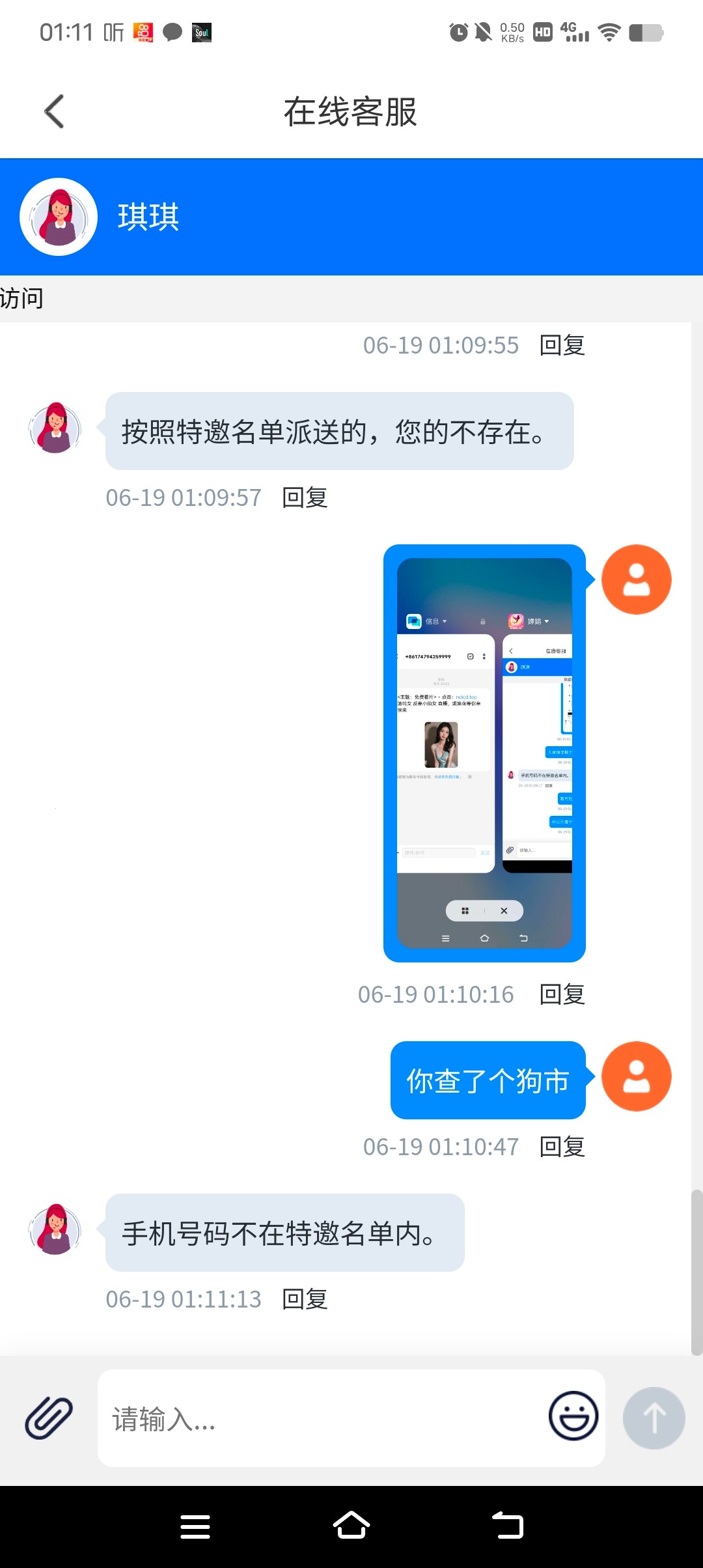Reply to message sent at 01:09:57

coord(305,497)
